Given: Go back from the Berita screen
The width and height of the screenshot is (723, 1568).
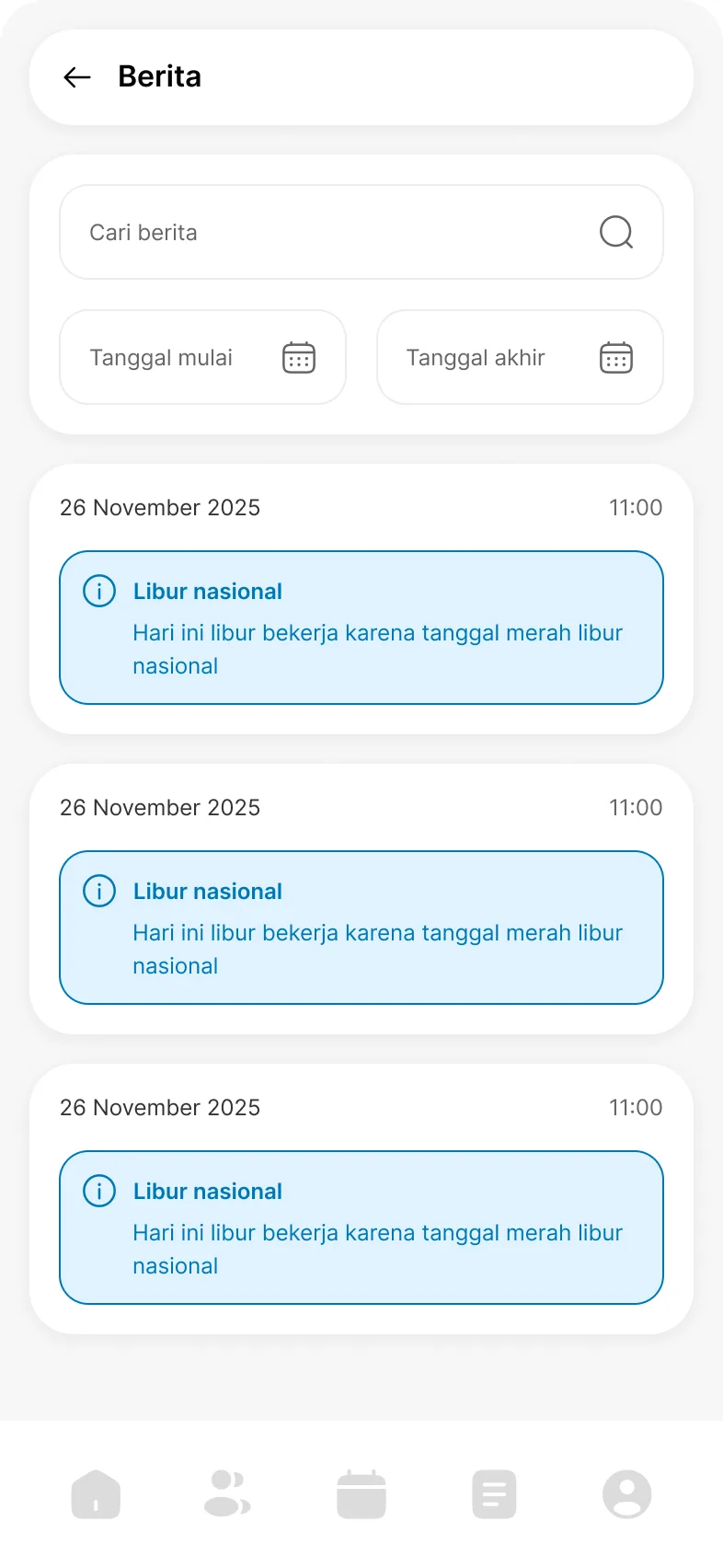Looking at the screenshot, I should click(77, 77).
